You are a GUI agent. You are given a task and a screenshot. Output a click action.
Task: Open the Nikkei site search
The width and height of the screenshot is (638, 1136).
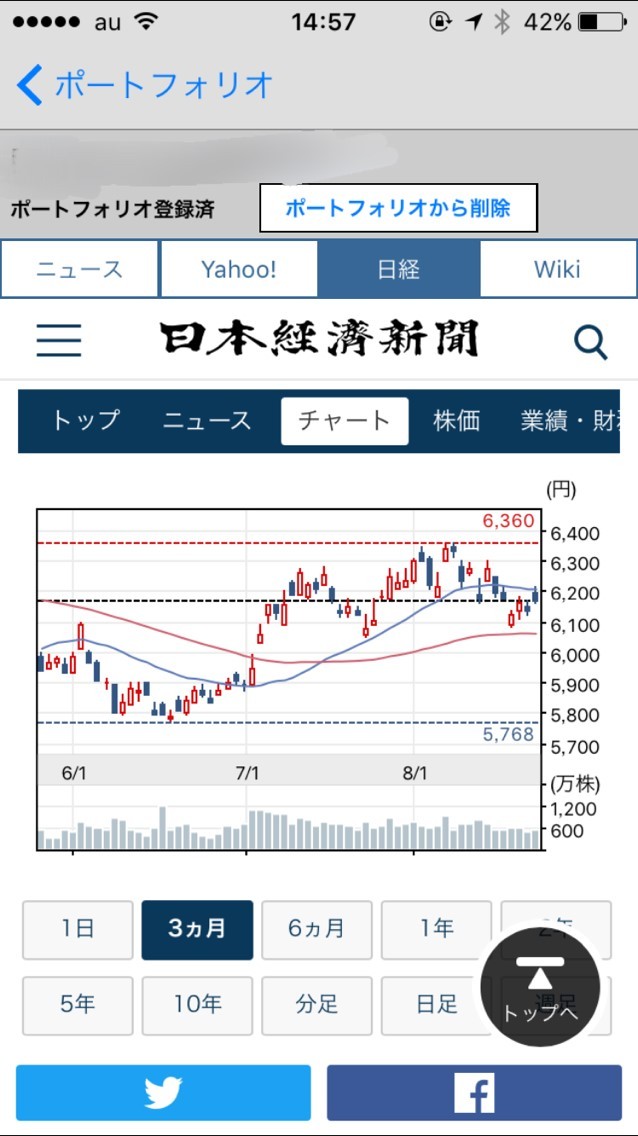click(590, 344)
